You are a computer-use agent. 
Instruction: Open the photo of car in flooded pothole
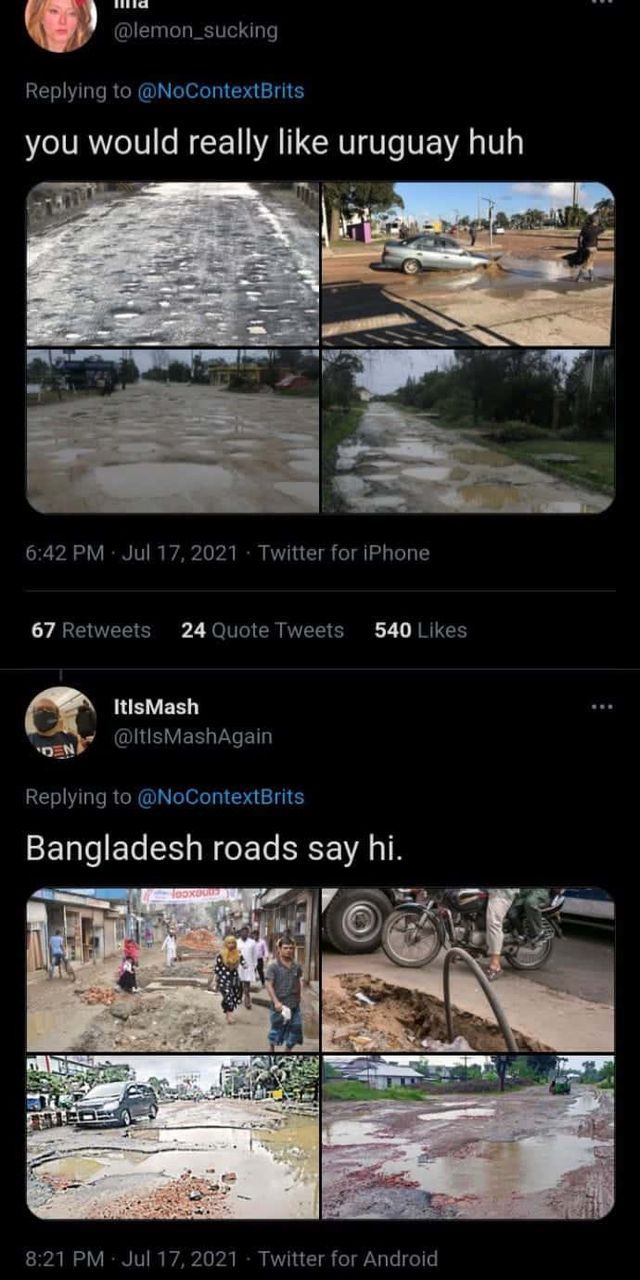click(x=467, y=264)
